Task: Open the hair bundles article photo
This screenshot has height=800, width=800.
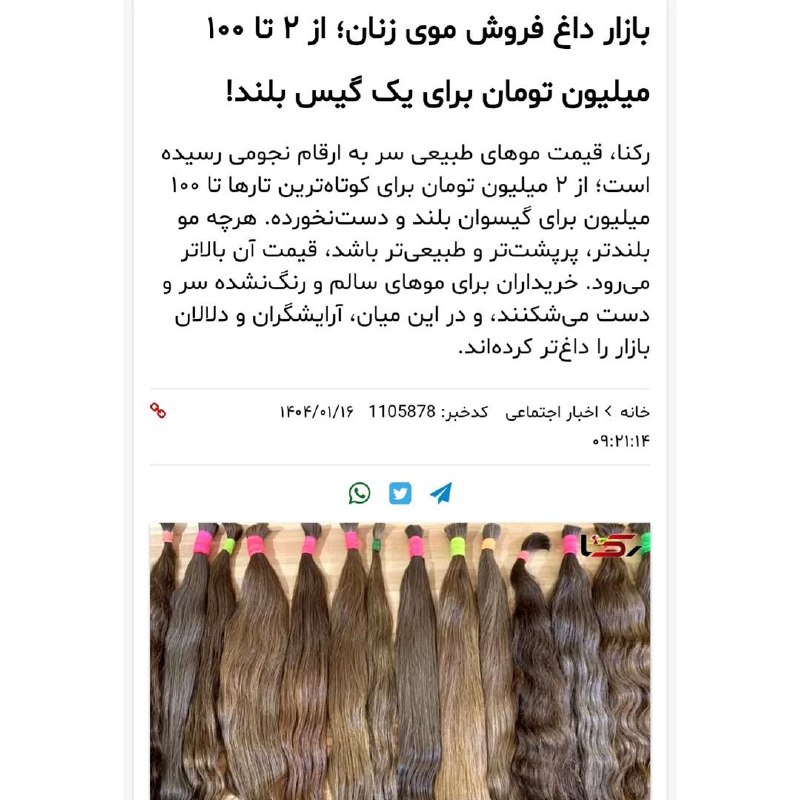Action: click(400, 660)
